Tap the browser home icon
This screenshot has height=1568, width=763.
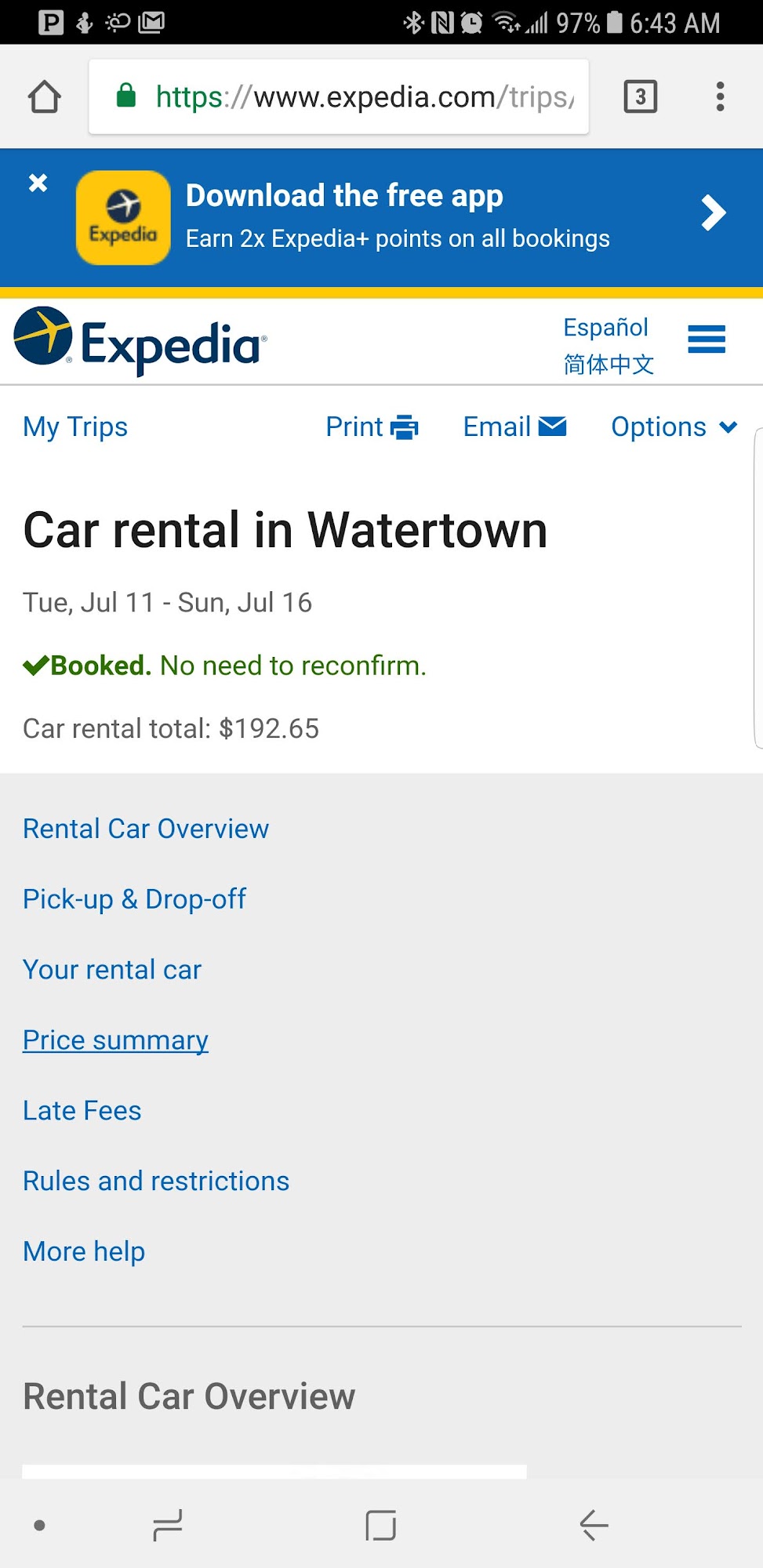[45, 97]
